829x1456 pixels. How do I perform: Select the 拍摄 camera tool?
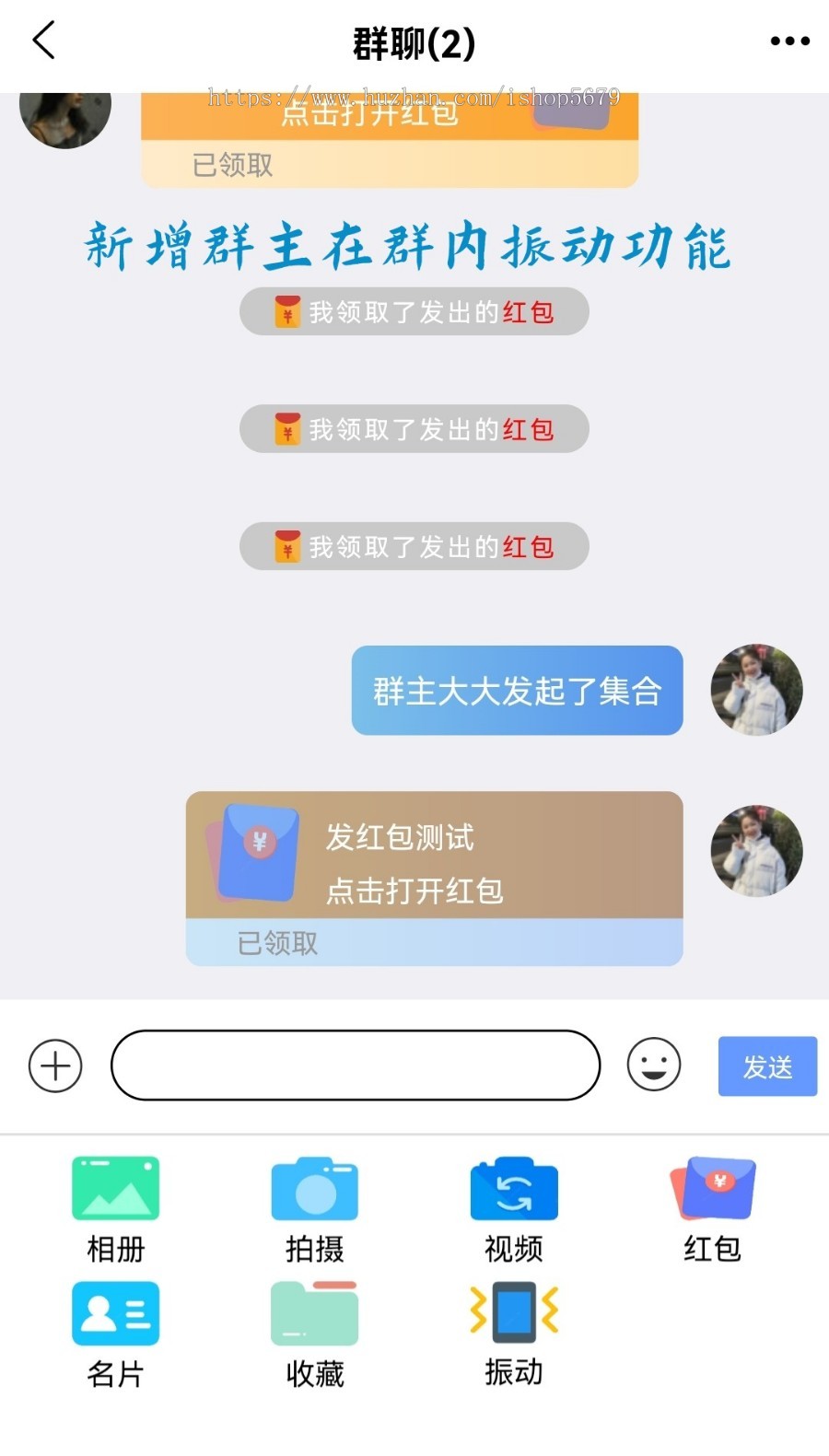click(x=314, y=1206)
